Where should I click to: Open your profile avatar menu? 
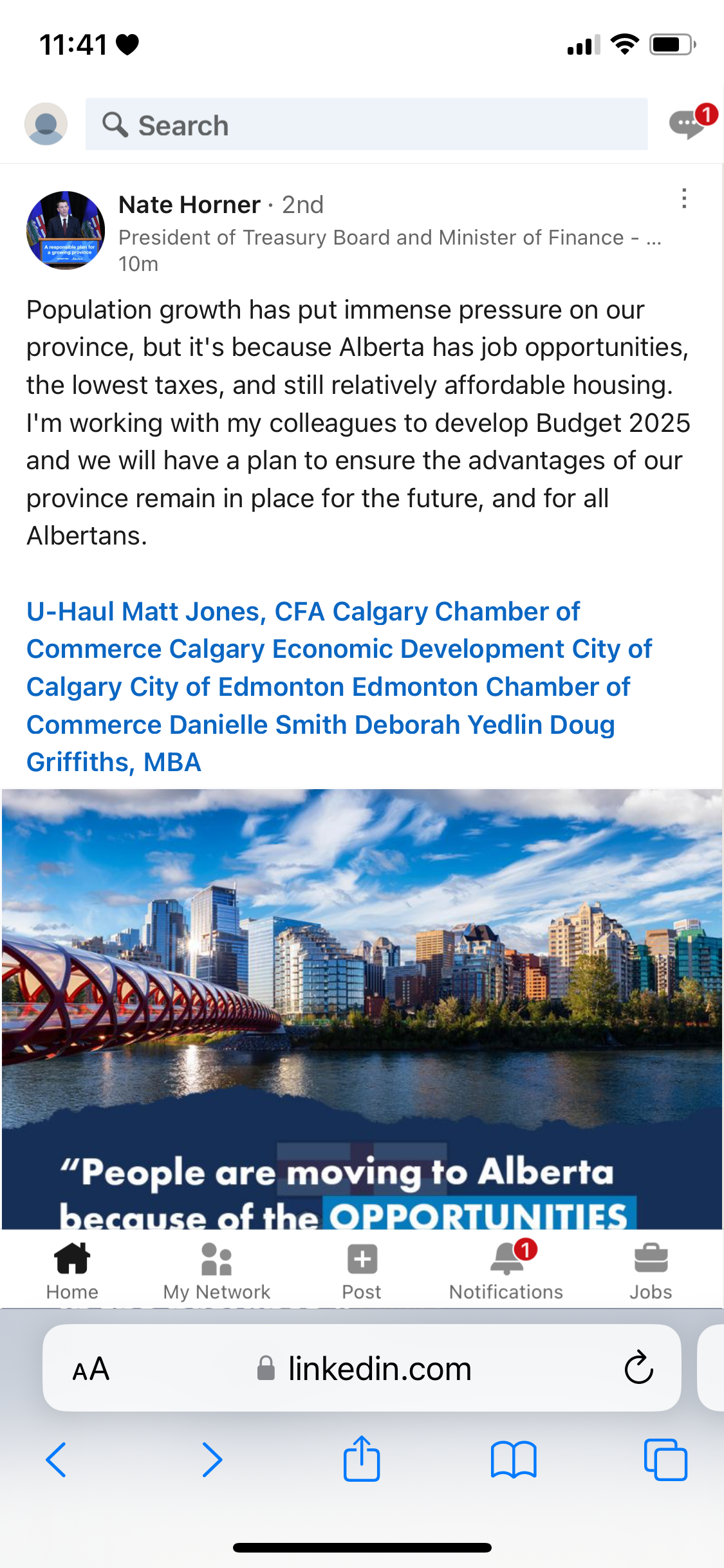click(46, 124)
